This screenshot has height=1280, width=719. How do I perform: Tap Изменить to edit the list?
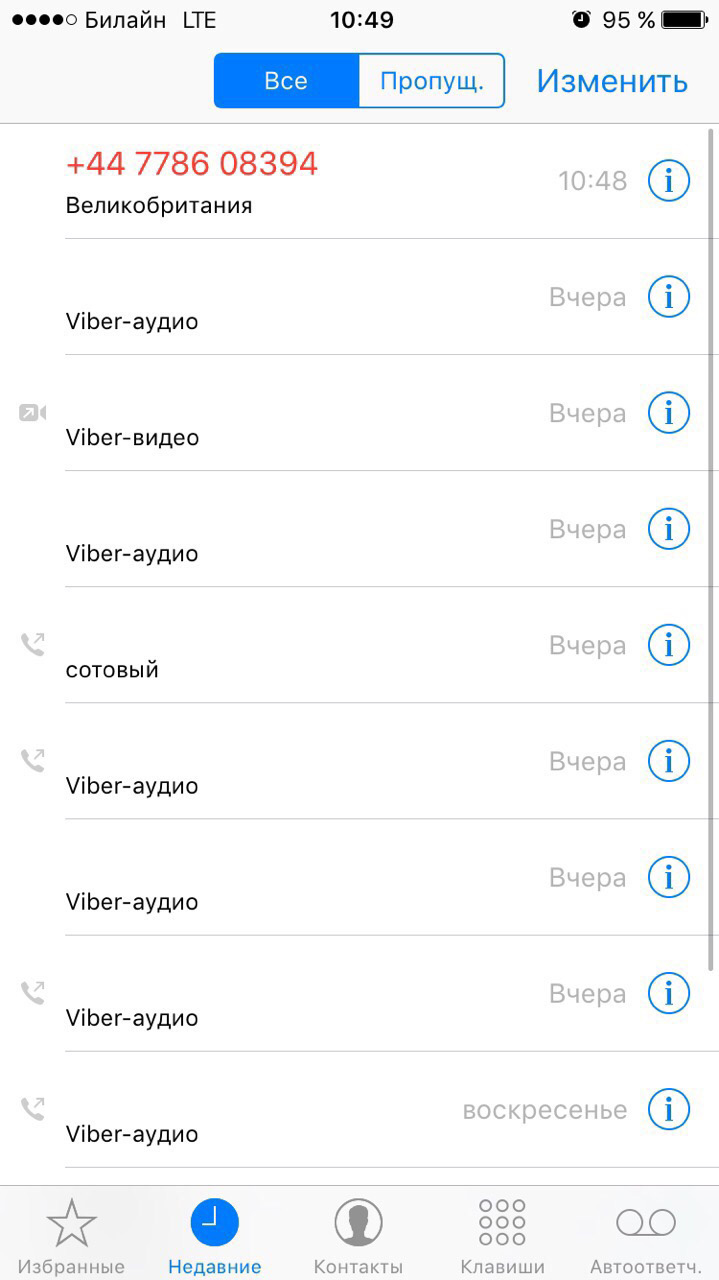tap(612, 81)
